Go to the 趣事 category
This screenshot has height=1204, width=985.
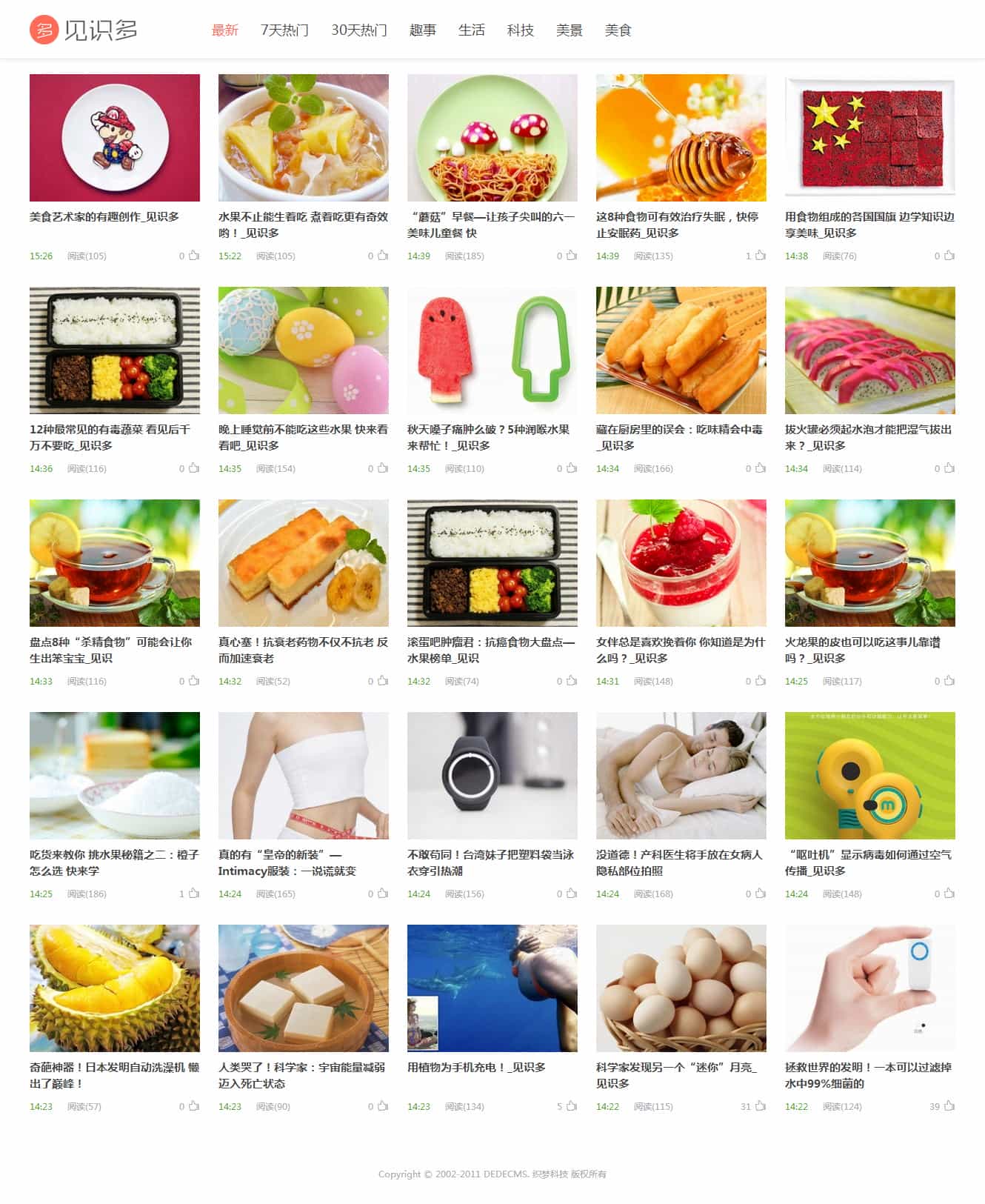coord(422,30)
